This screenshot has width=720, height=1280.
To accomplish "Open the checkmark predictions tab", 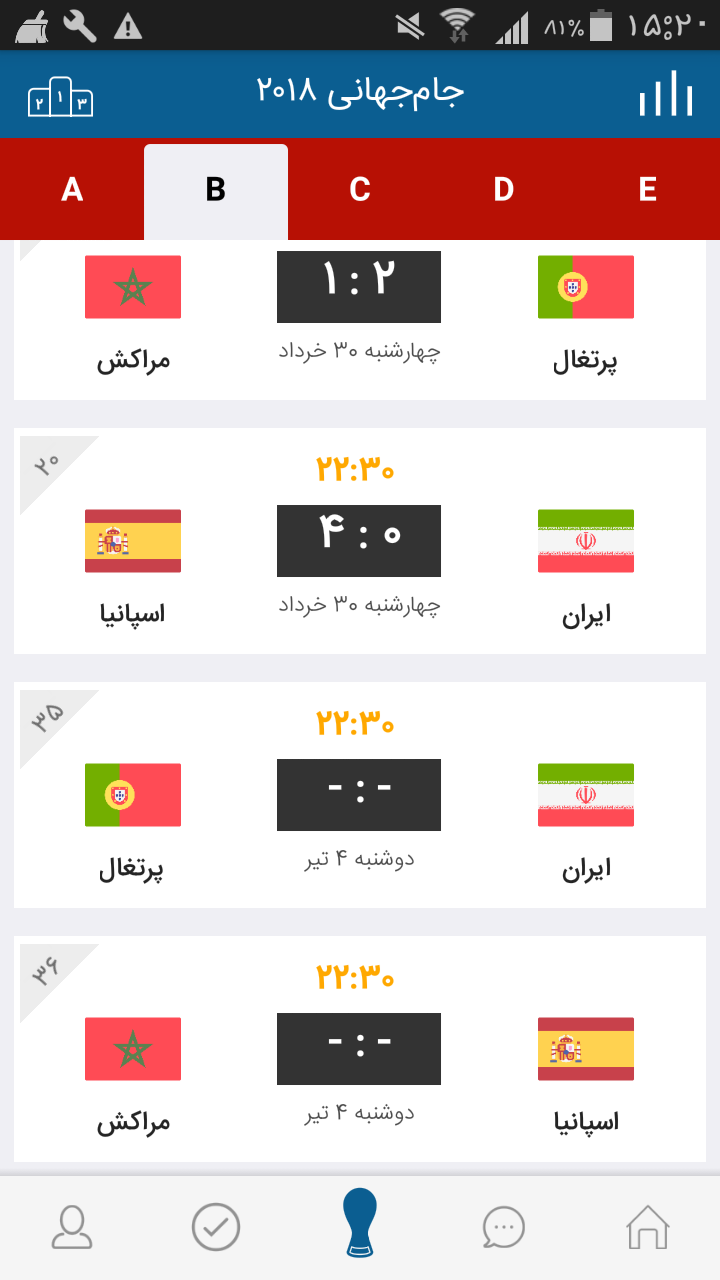I will (216, 1227).
